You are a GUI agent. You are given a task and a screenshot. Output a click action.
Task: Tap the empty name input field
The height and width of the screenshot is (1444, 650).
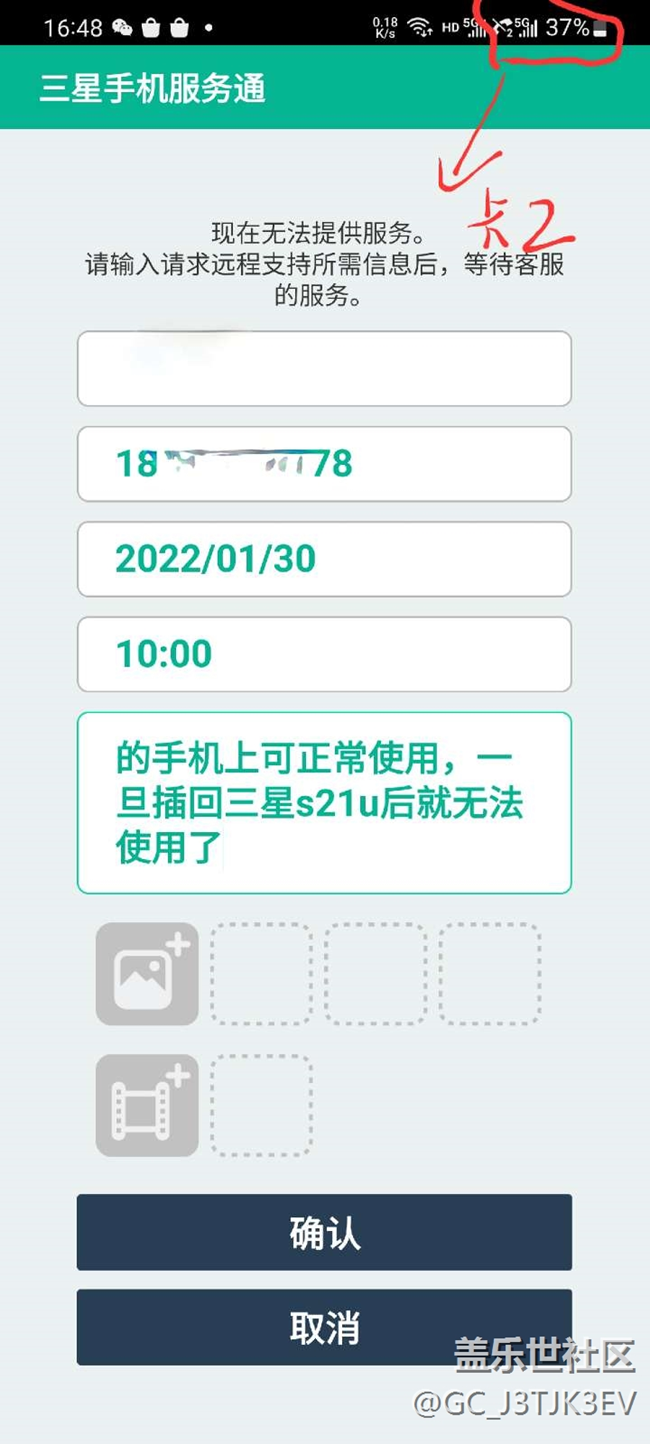(x=324, y=369)
